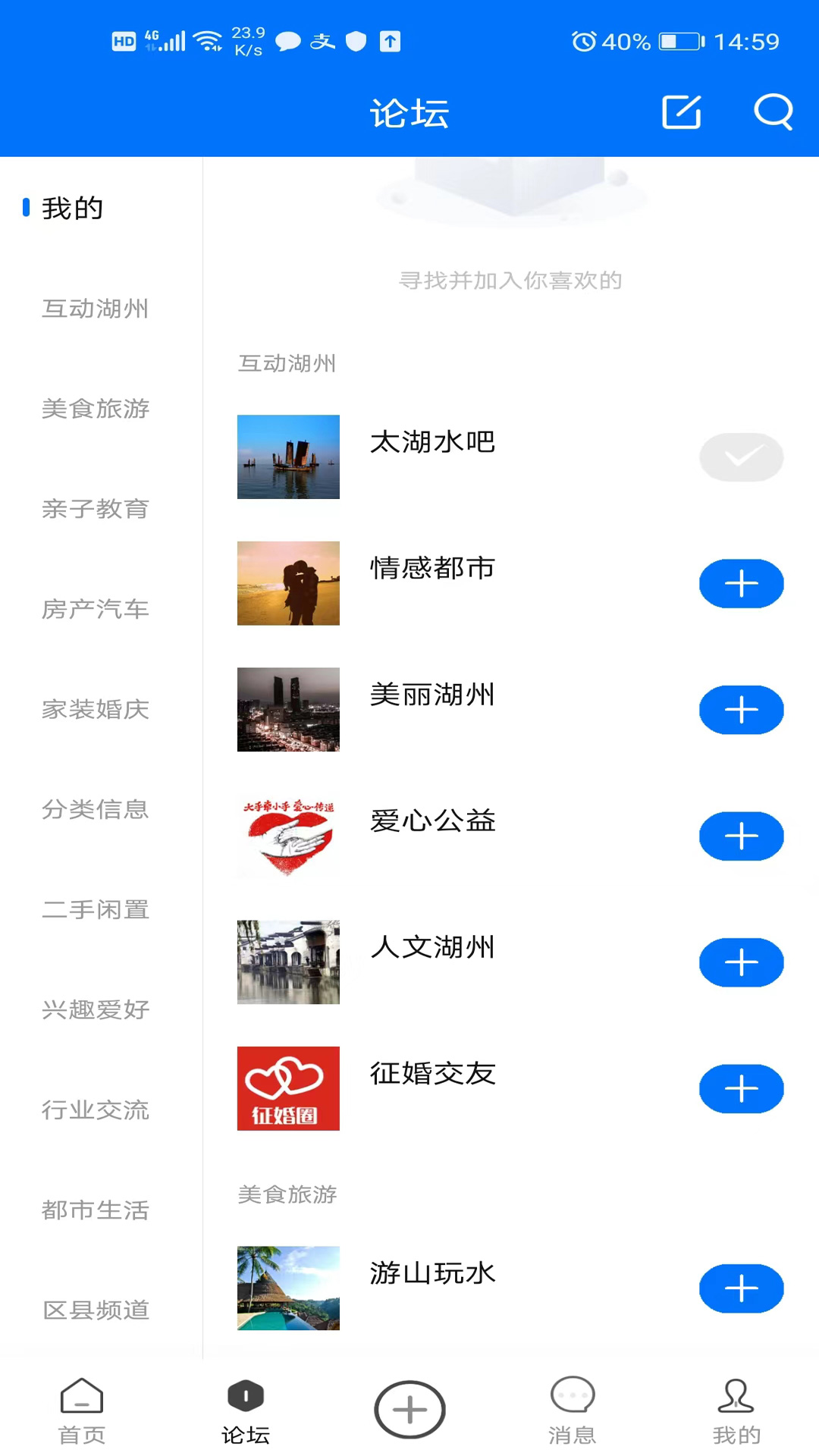This screenshot has width=819, height=1456.
Task: Open 我的 profile from bottom nav
Action: click(x=736, y=1408)
